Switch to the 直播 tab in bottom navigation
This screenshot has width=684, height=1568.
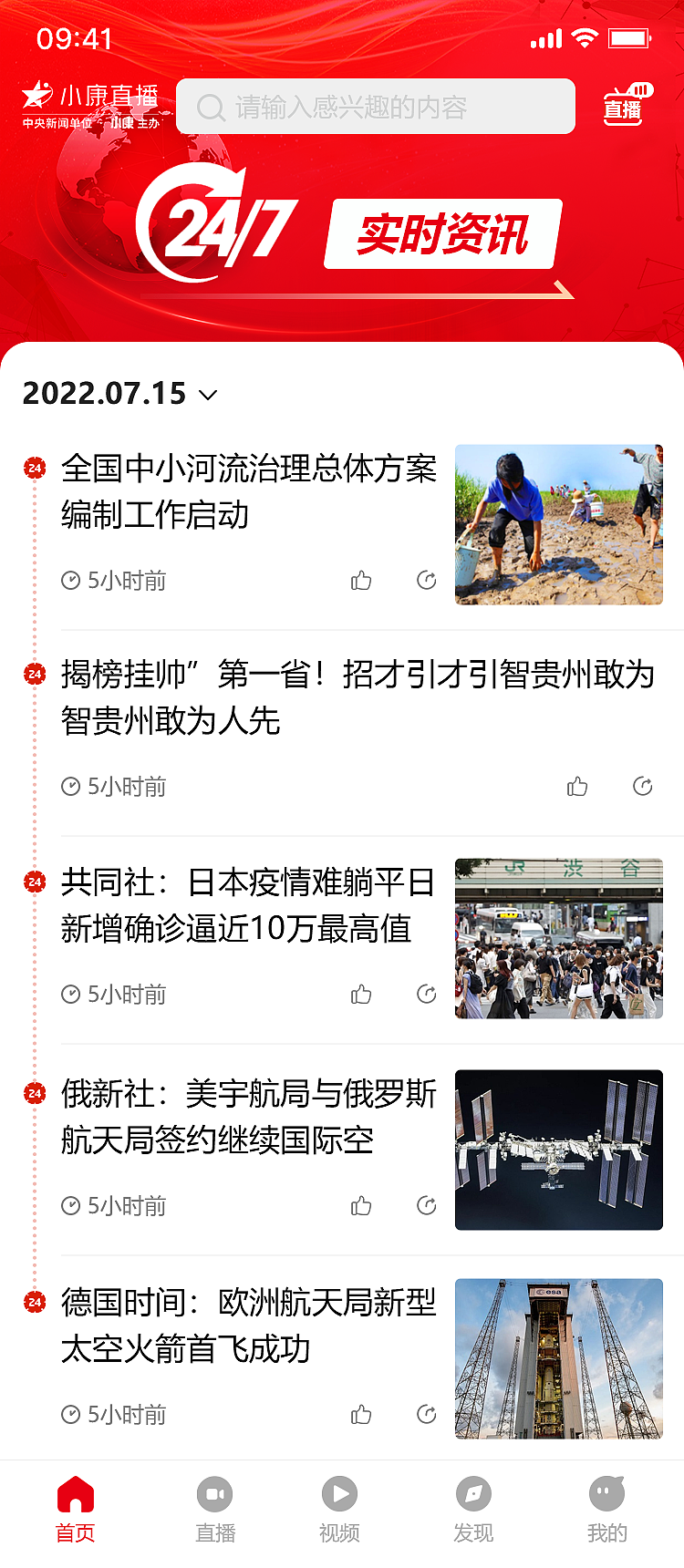214,1493
